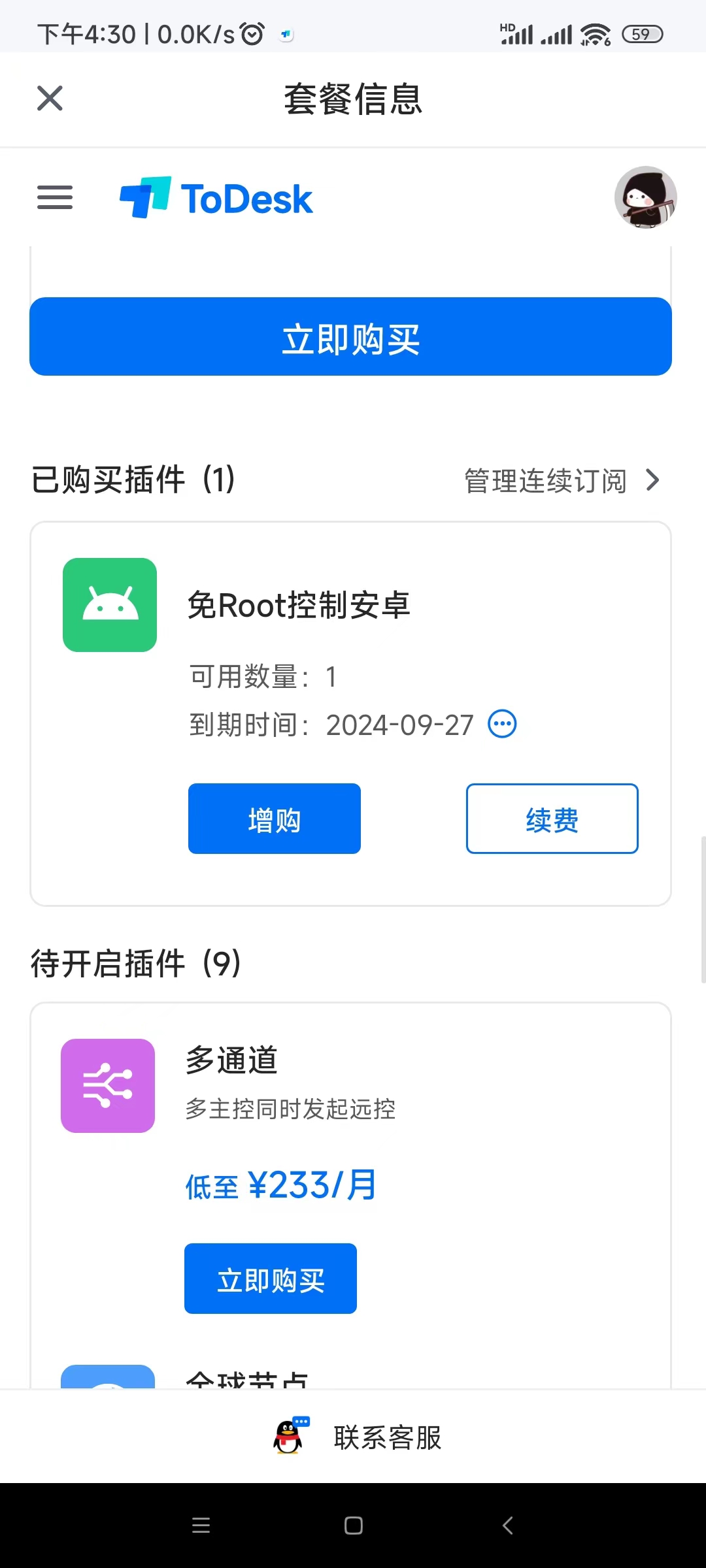Go to the home screen via the system bar

(353, 1526)
